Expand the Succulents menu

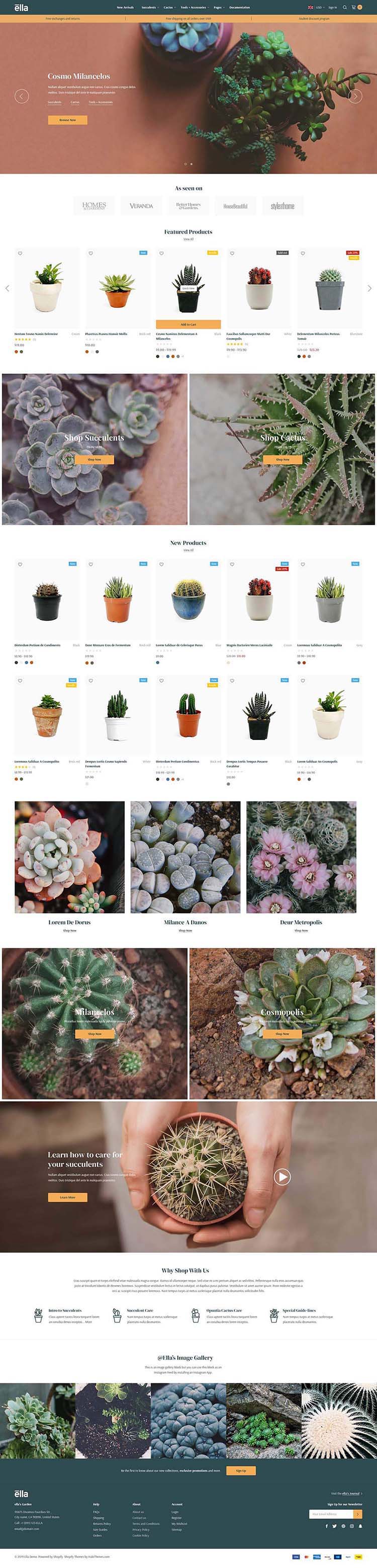coord(150,8)
